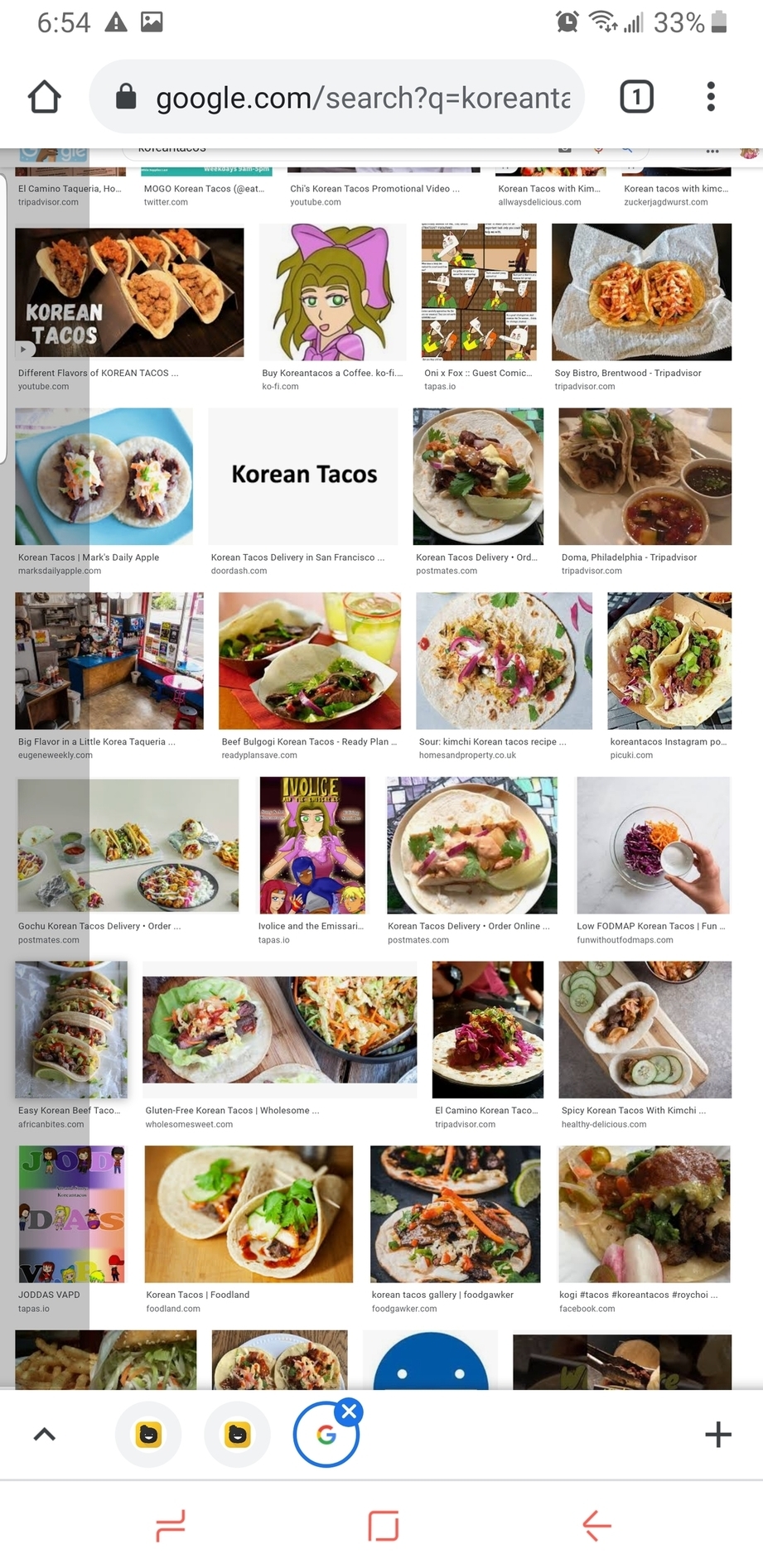763x1568 pixels.
Task: Open Beef Bulgogi Korean Tacos image
Action: 309,660
